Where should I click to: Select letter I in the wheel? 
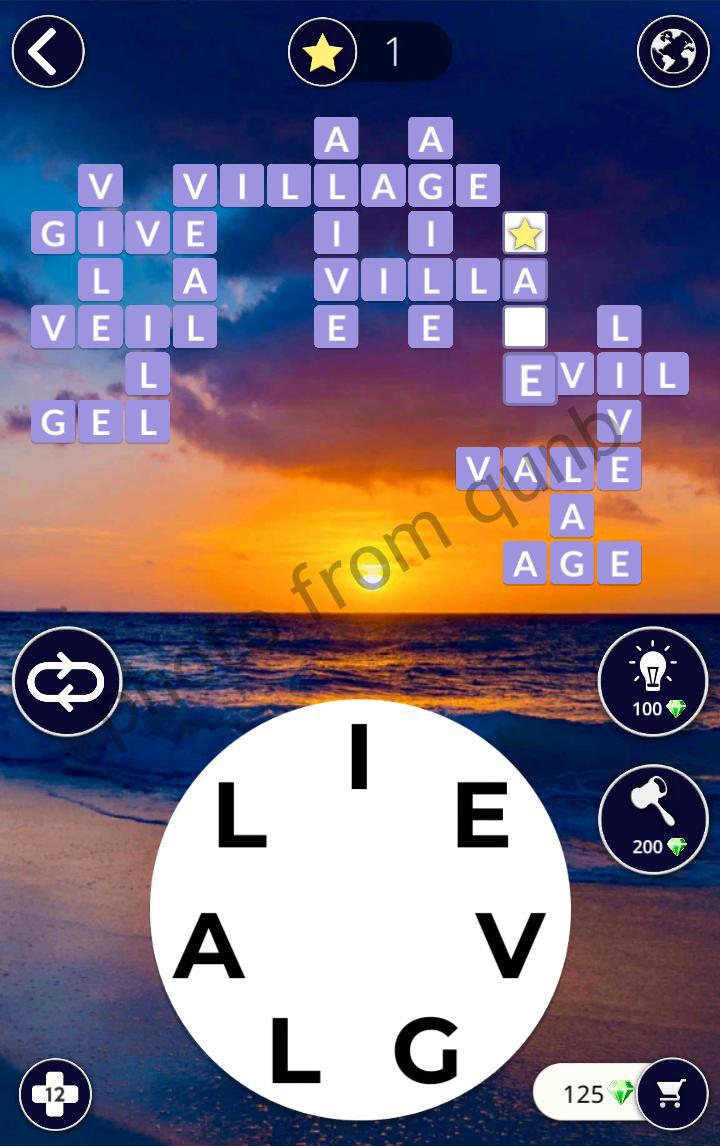pyautogui.click(x=360, y=757)
